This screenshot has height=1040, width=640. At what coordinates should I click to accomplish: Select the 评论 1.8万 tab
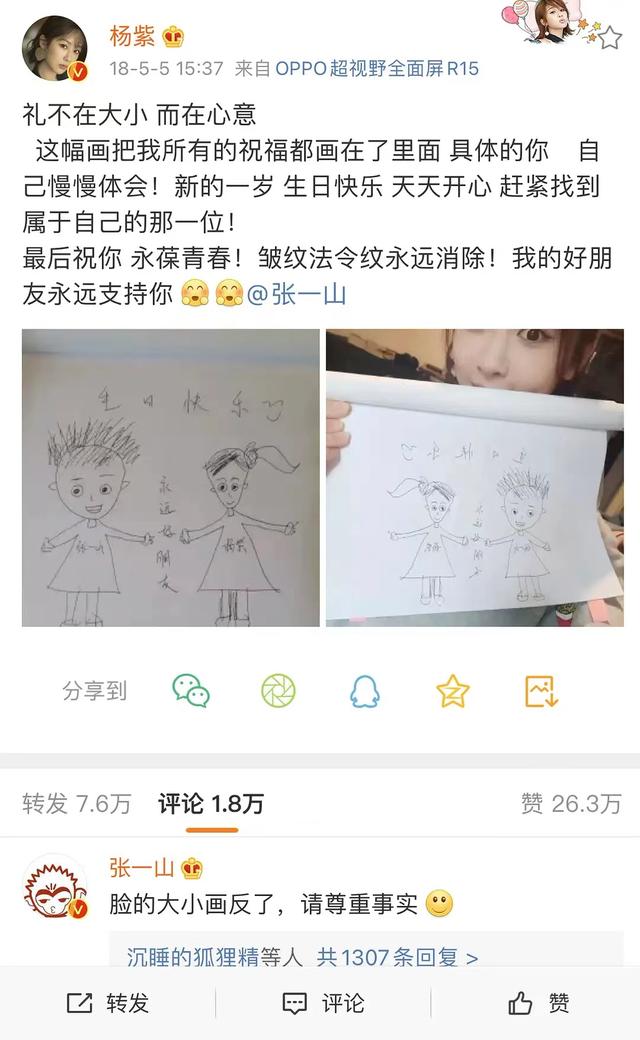point(210,804)
